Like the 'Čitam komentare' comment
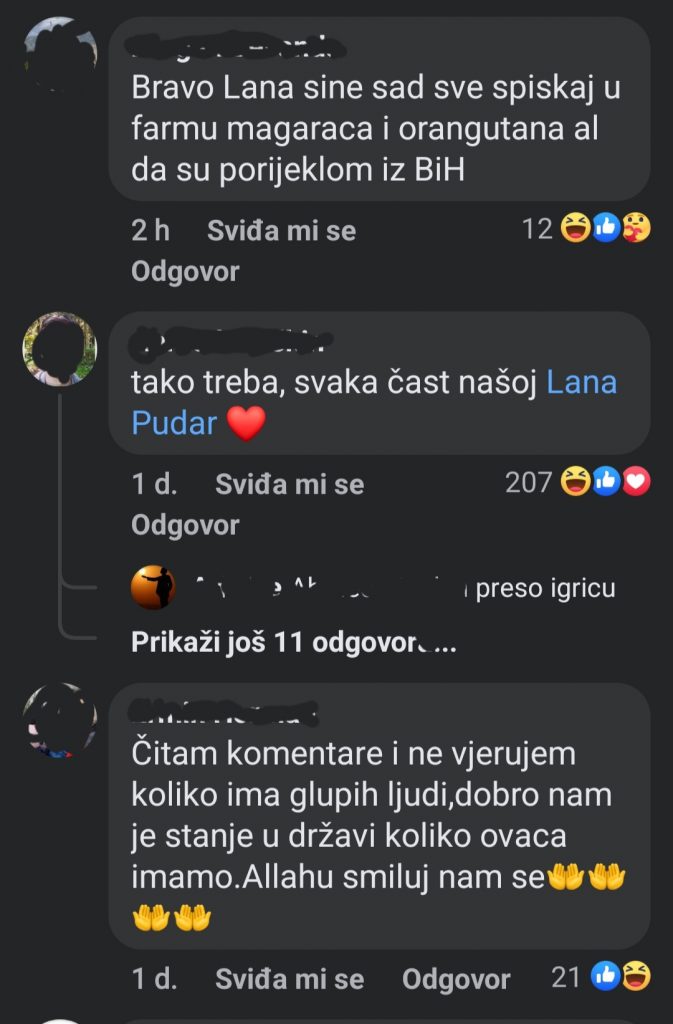This screenshot has width=673, height=1024. pyautogui.click(x=289, y=979)
